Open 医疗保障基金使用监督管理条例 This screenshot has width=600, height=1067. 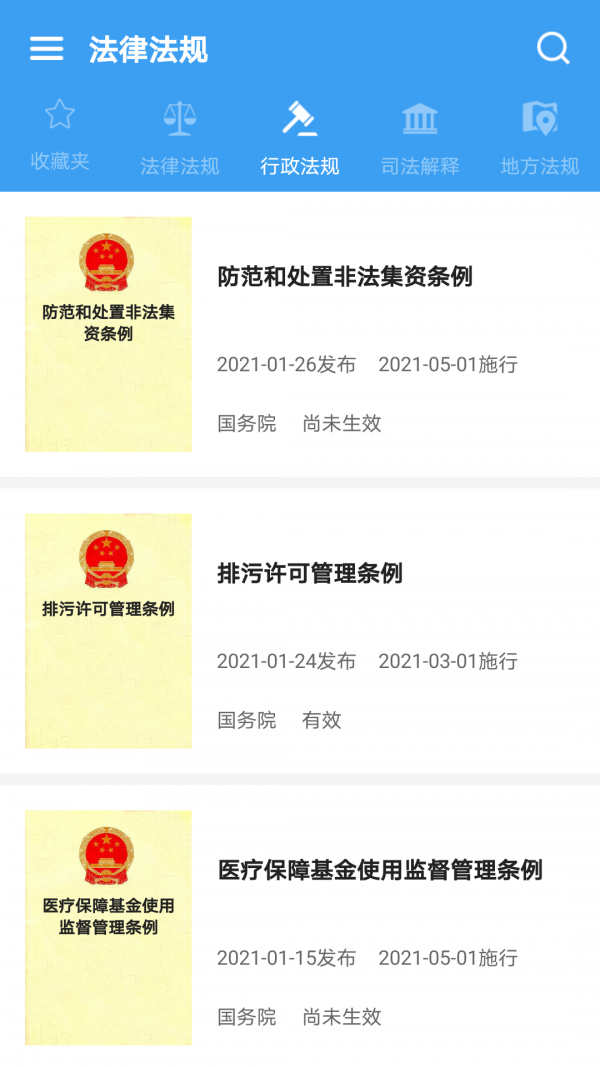coord(380,871)
